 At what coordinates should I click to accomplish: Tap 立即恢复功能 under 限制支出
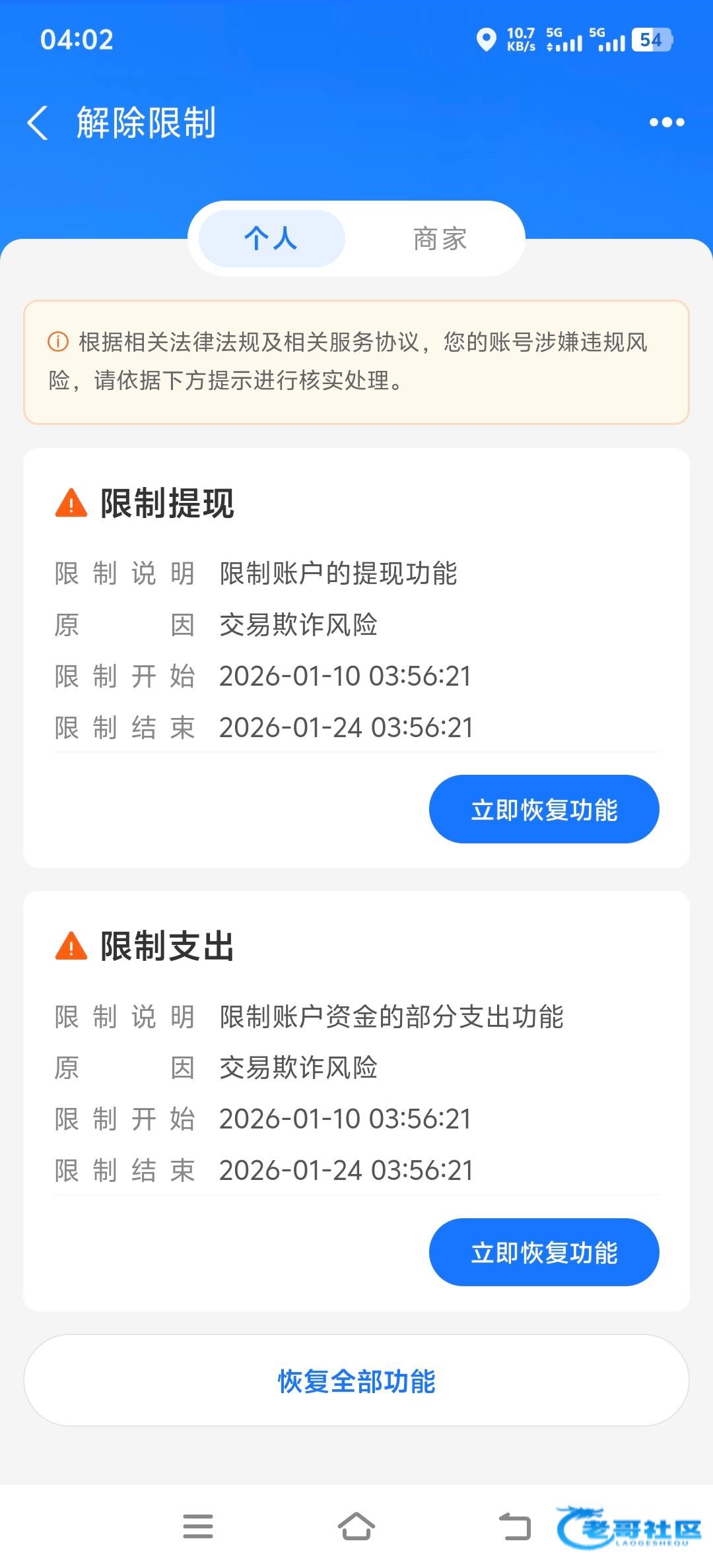(544, 1252)
